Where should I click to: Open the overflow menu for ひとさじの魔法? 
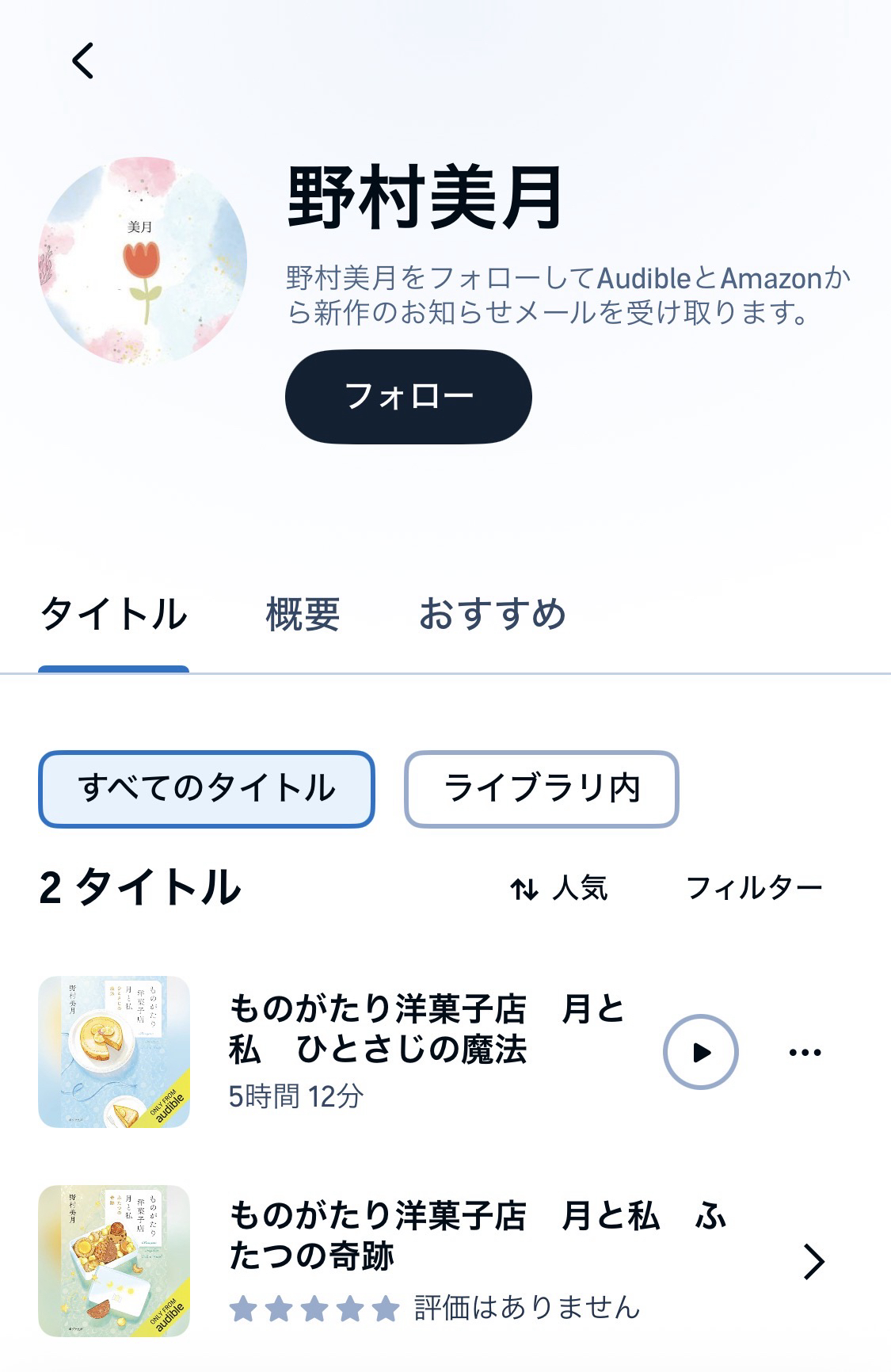805,1052
